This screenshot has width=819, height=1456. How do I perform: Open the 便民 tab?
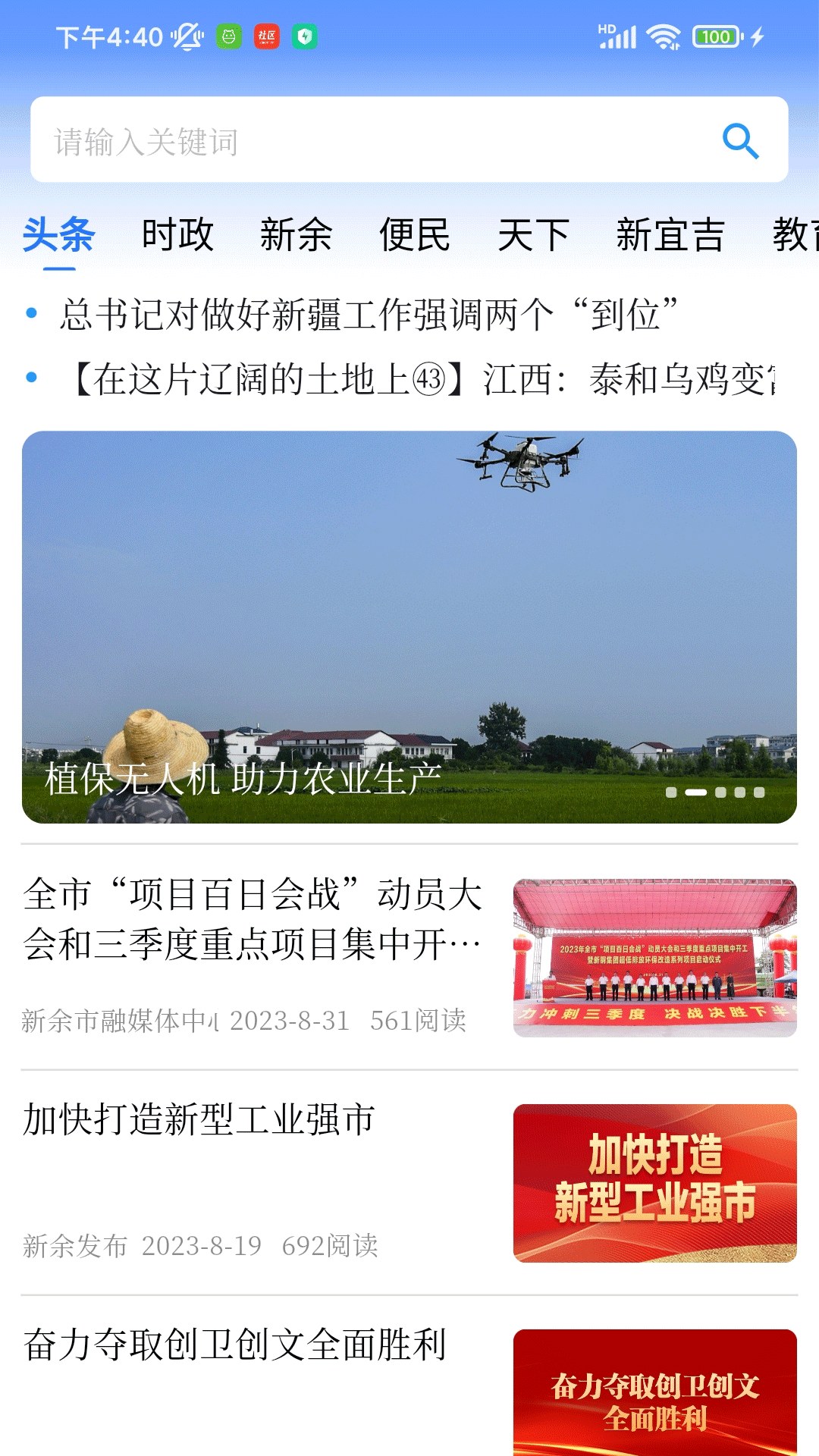pos(415,235)
